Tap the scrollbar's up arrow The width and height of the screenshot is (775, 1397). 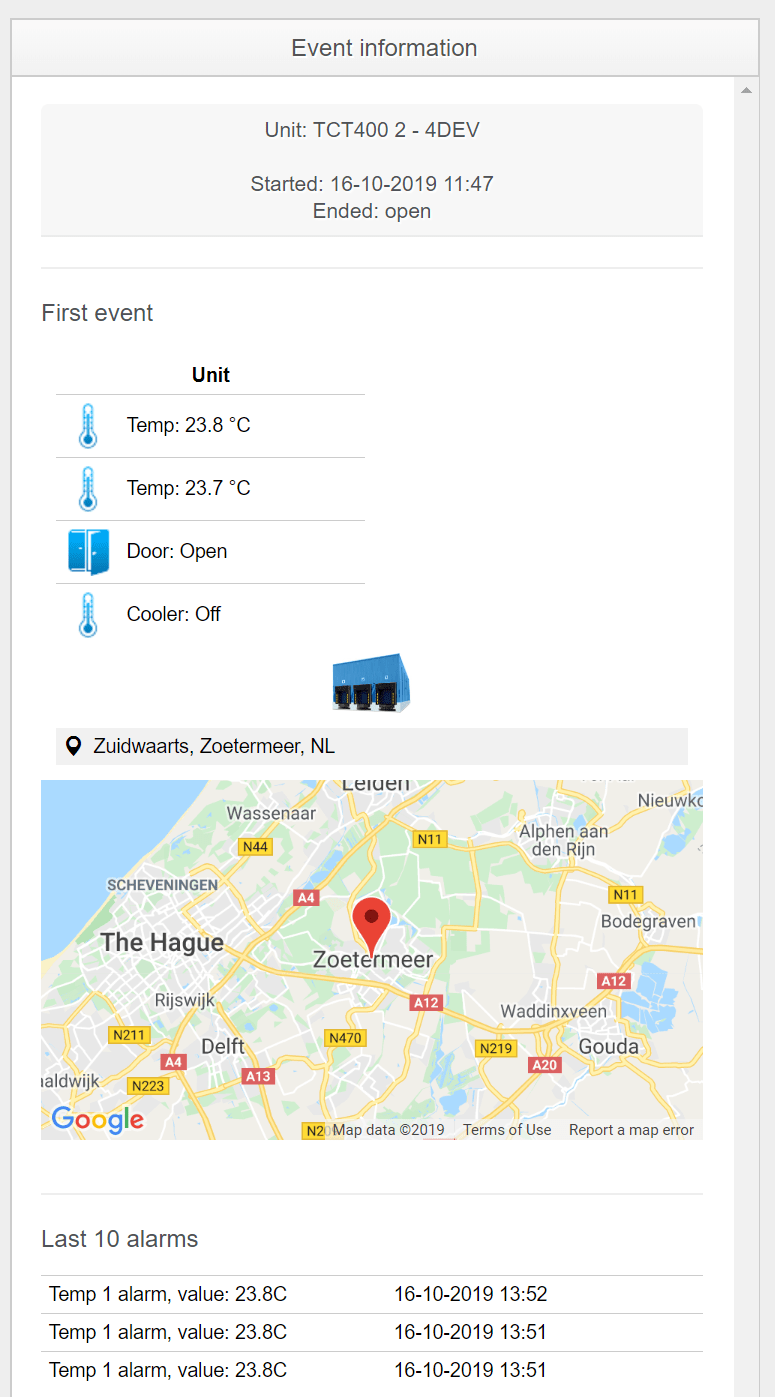746,91
